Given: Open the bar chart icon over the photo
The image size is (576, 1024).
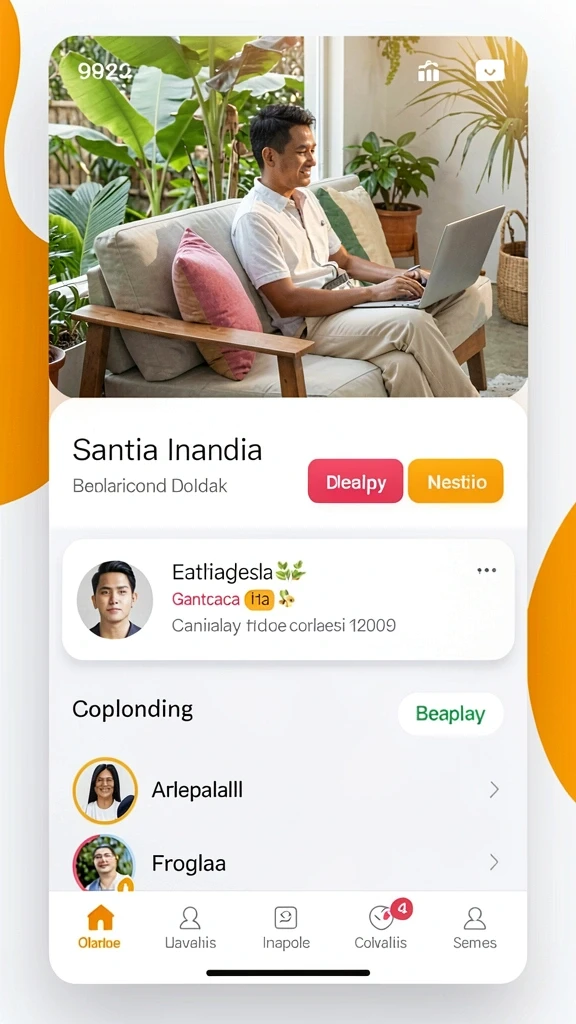Looking at the screenshot, I should pyautogui.click(x=428, y=71).
